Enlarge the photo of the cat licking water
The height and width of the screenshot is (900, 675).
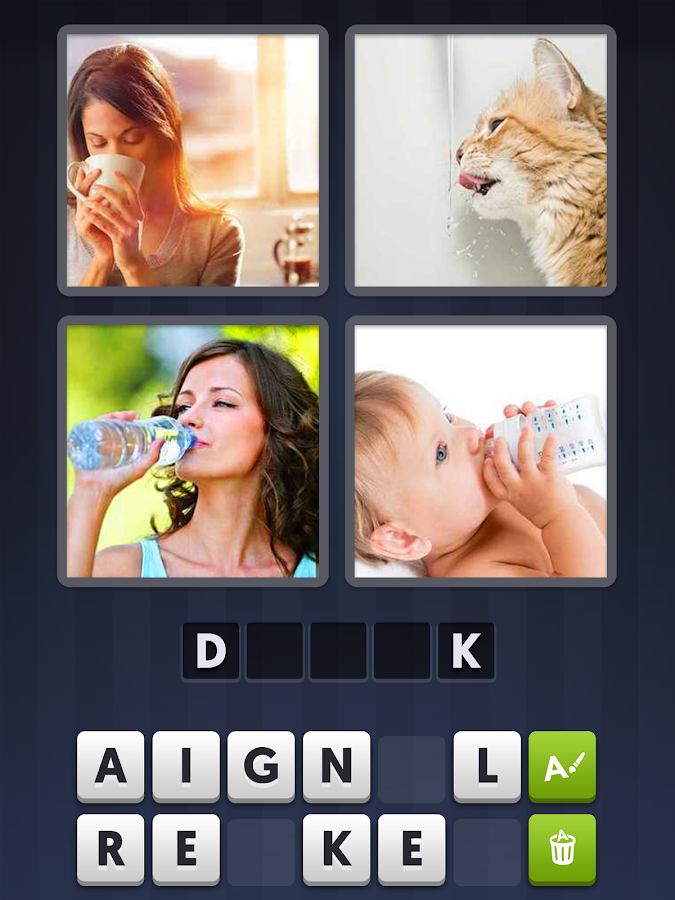click(481, 160)
